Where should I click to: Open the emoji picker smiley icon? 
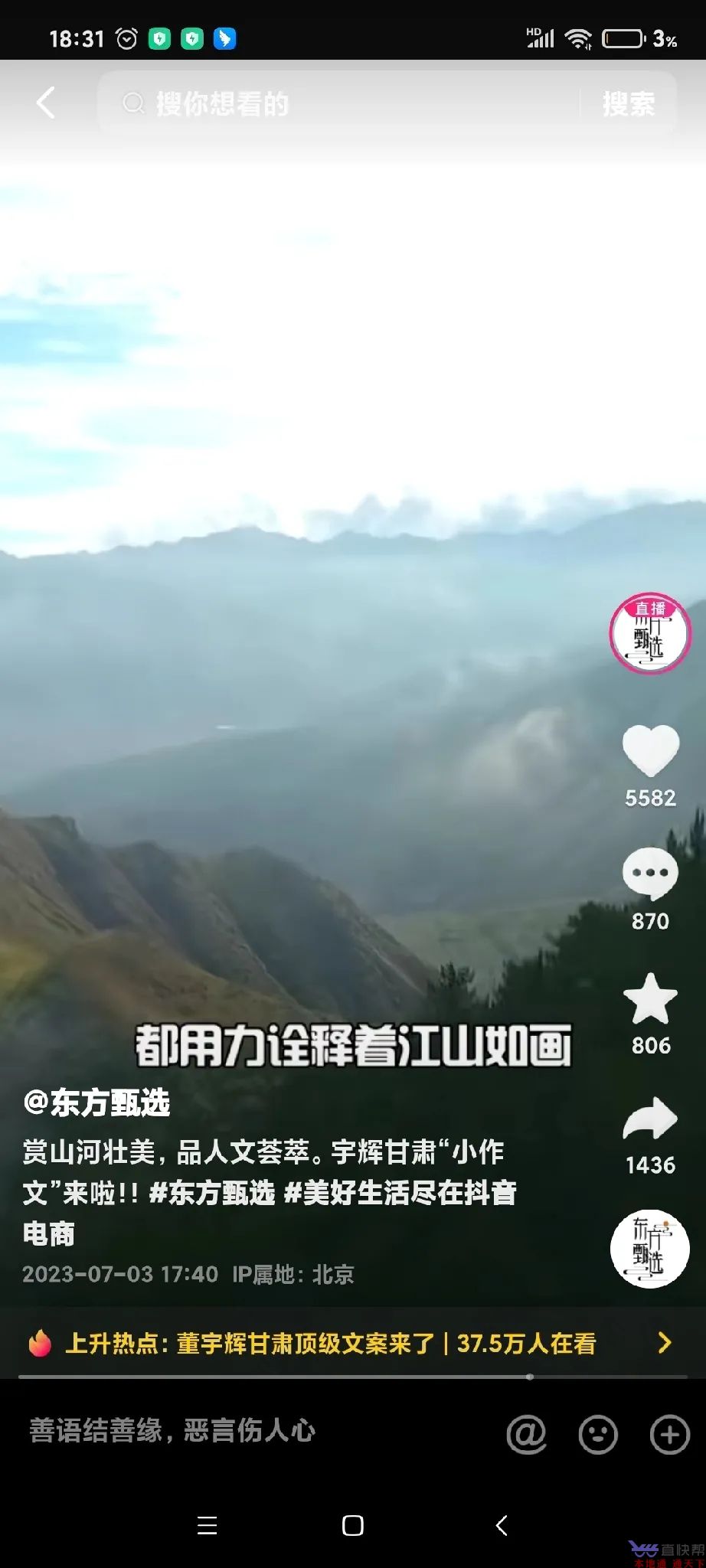[598, 1434]
